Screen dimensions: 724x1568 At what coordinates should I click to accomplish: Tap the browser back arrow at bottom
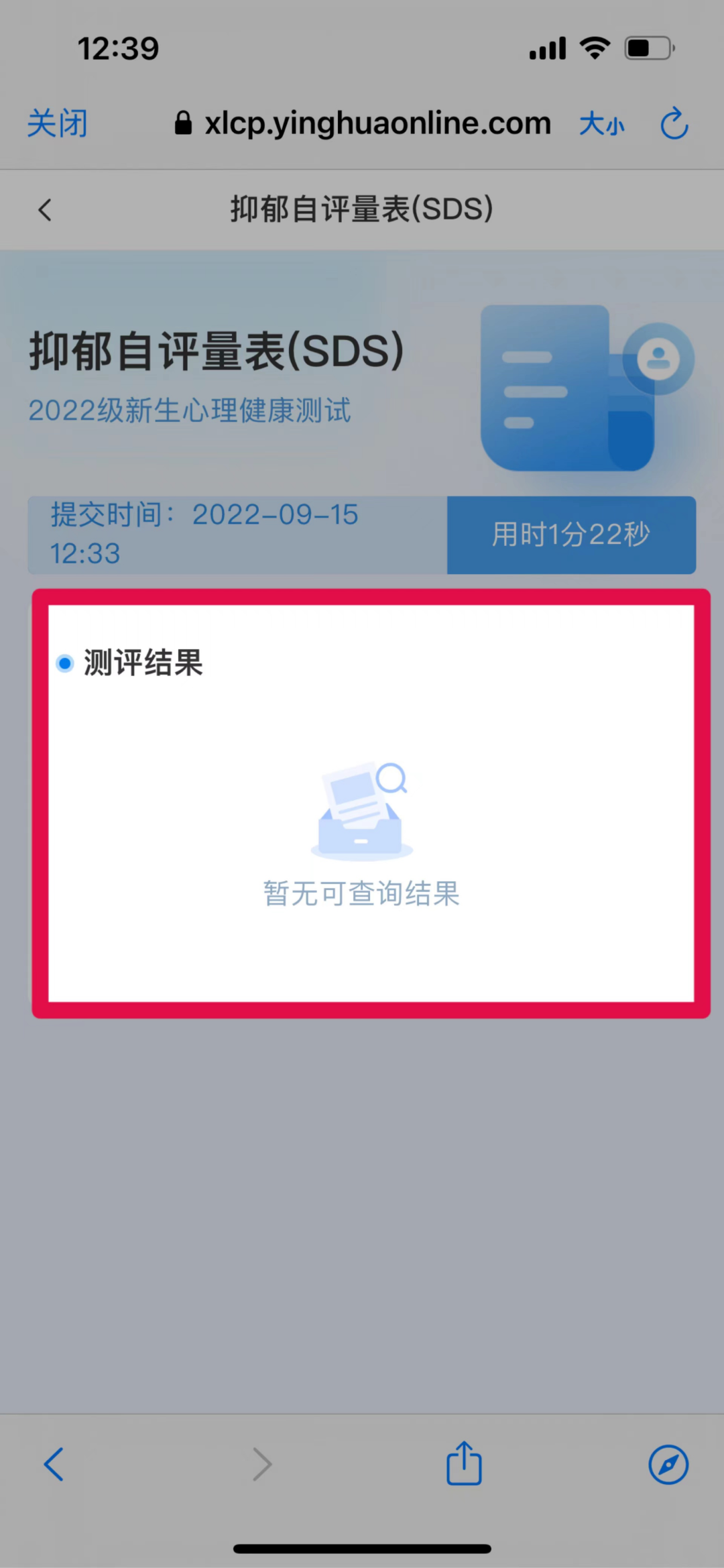pyautogui.click(x=54, y=1464)
